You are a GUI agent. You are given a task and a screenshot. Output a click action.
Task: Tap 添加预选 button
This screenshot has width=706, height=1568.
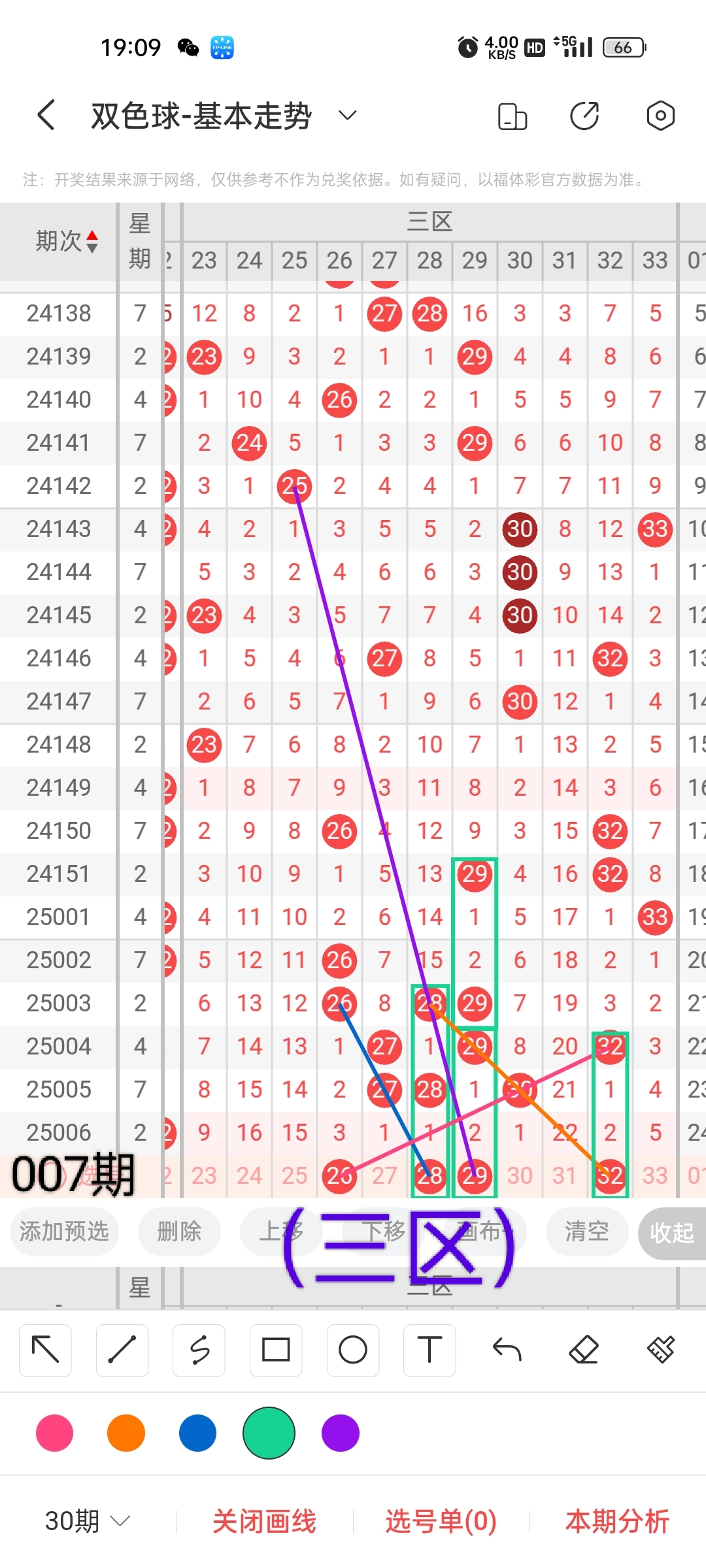(x=64, y=1232)
